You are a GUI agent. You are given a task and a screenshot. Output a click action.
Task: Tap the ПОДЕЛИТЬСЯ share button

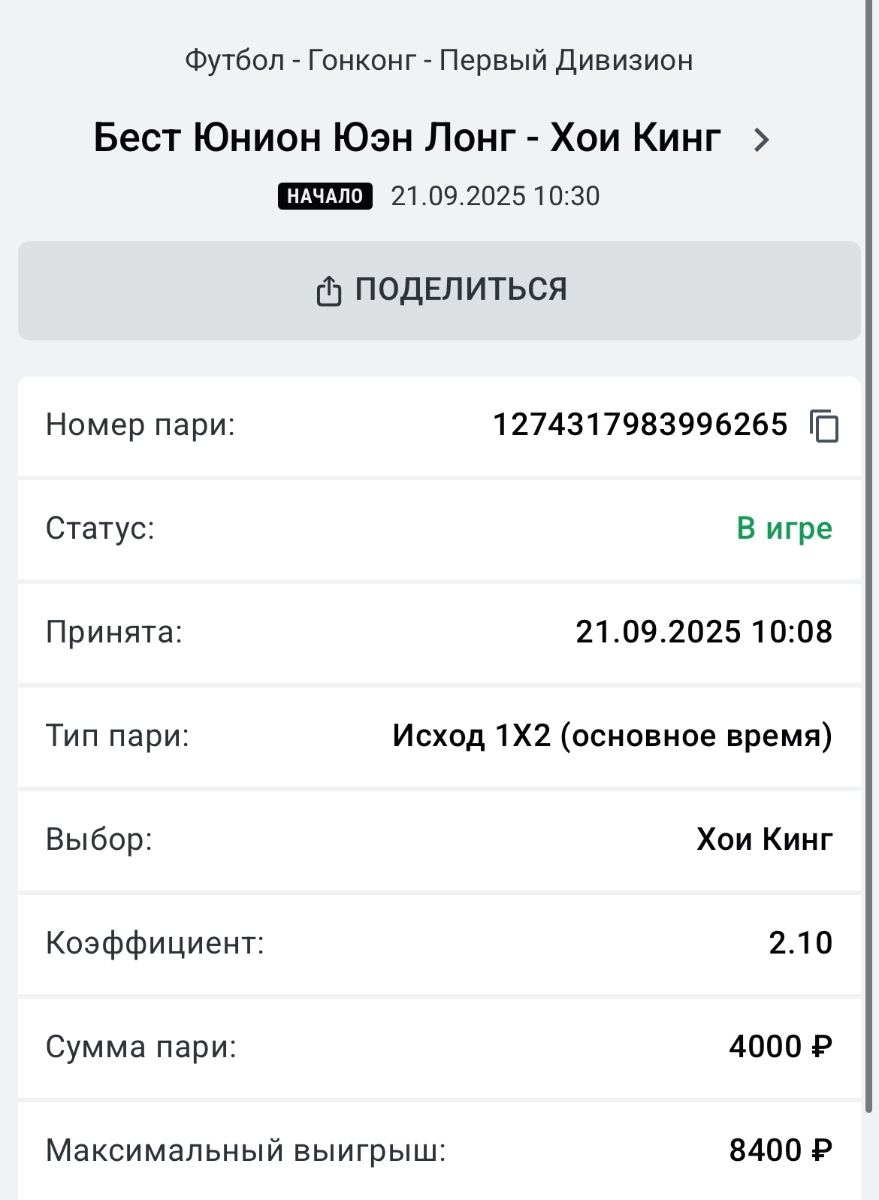coord(439,290)
